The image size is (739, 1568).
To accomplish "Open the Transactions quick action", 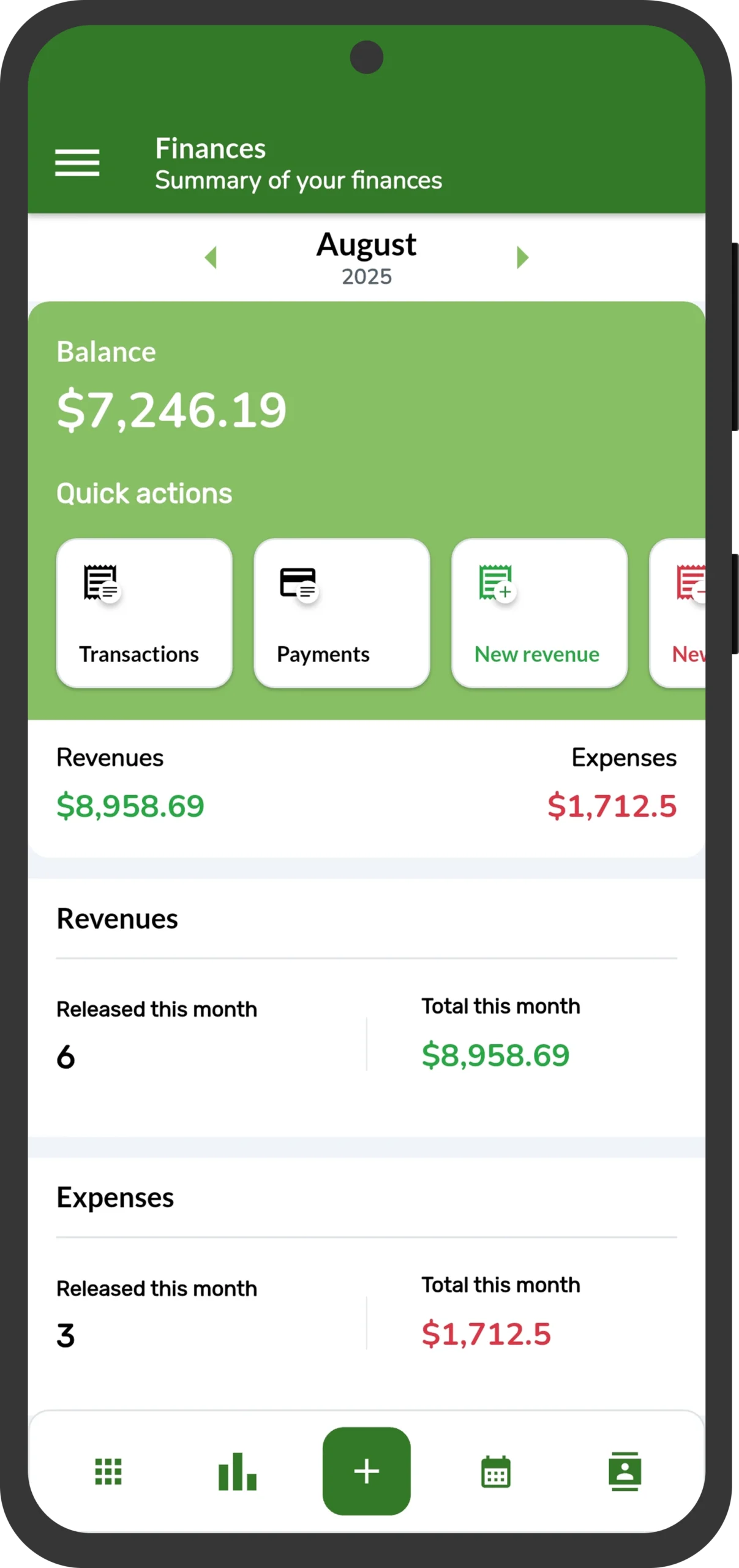I will tap(144, 612).
